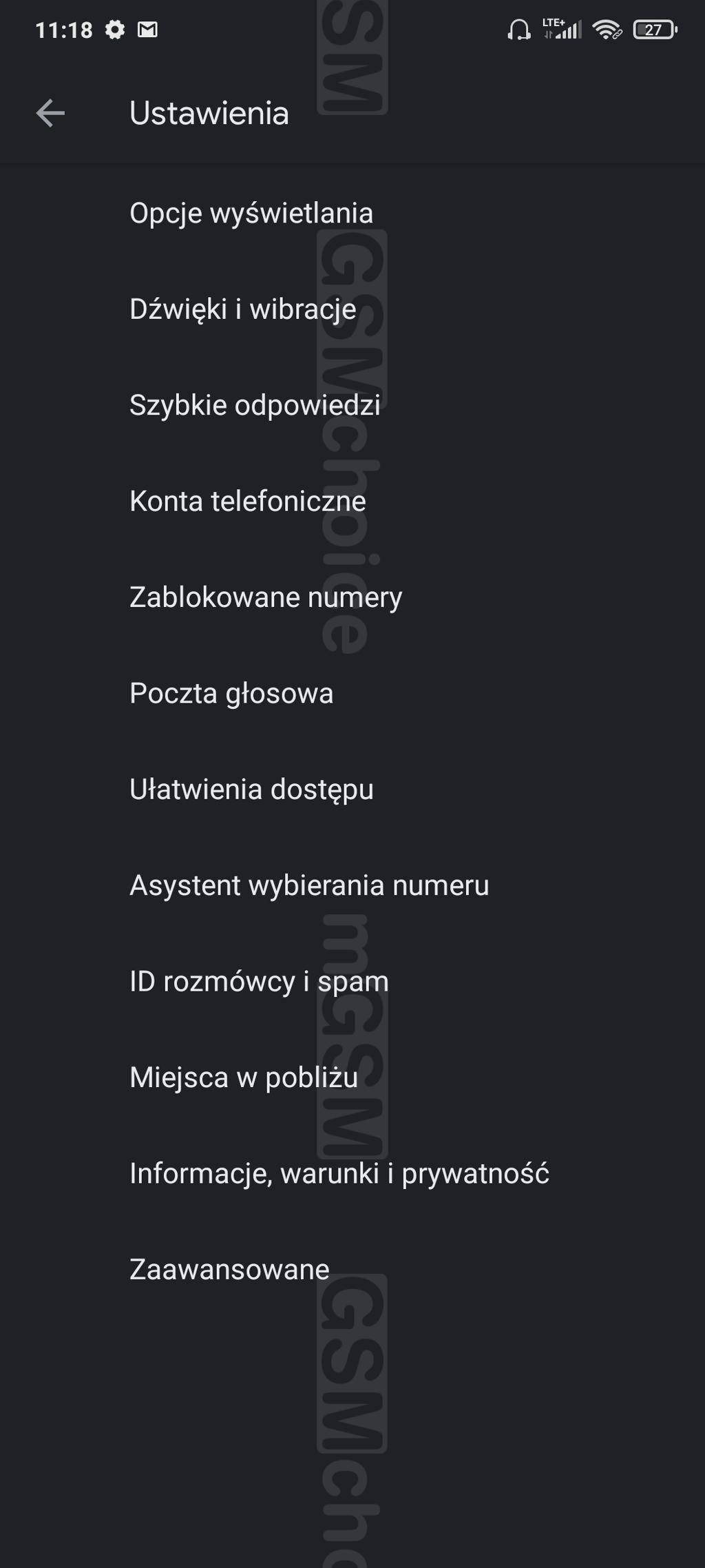The width and height of the screenshot is (705, 1568).
Task: Open Ułatwienia dostępu
Action: coord(352,789)
